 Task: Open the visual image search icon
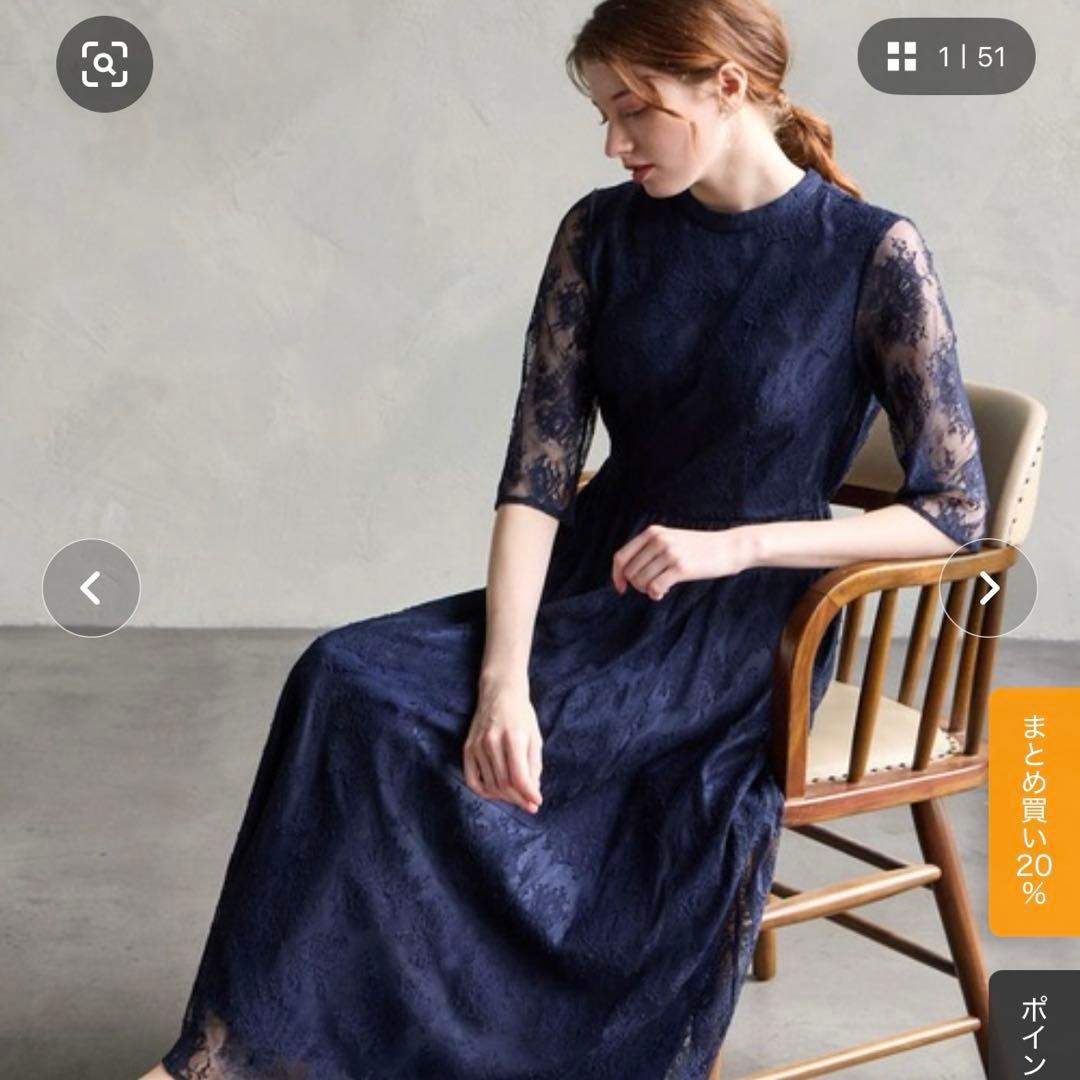pyautogui.click(x=104, y=64)
